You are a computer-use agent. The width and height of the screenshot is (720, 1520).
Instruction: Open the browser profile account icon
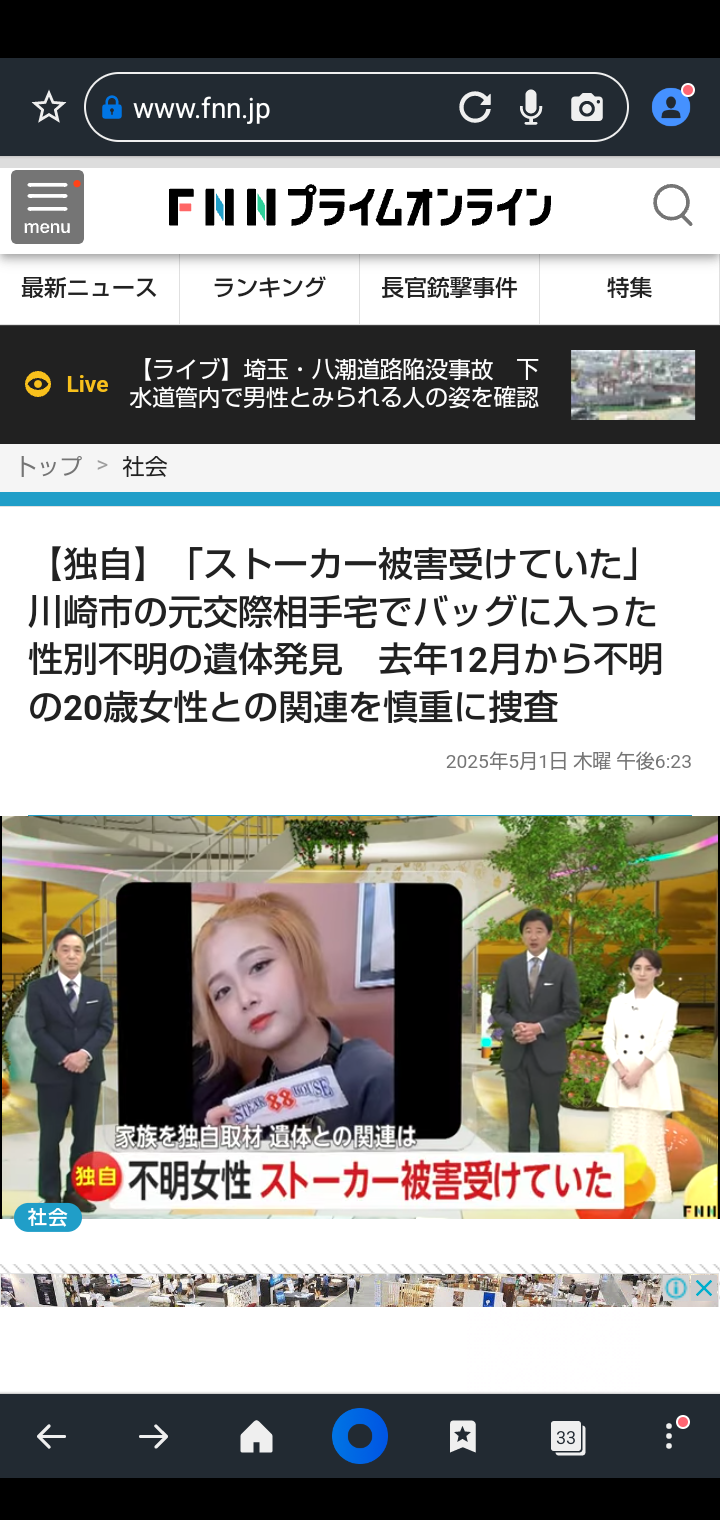(671, 107)
